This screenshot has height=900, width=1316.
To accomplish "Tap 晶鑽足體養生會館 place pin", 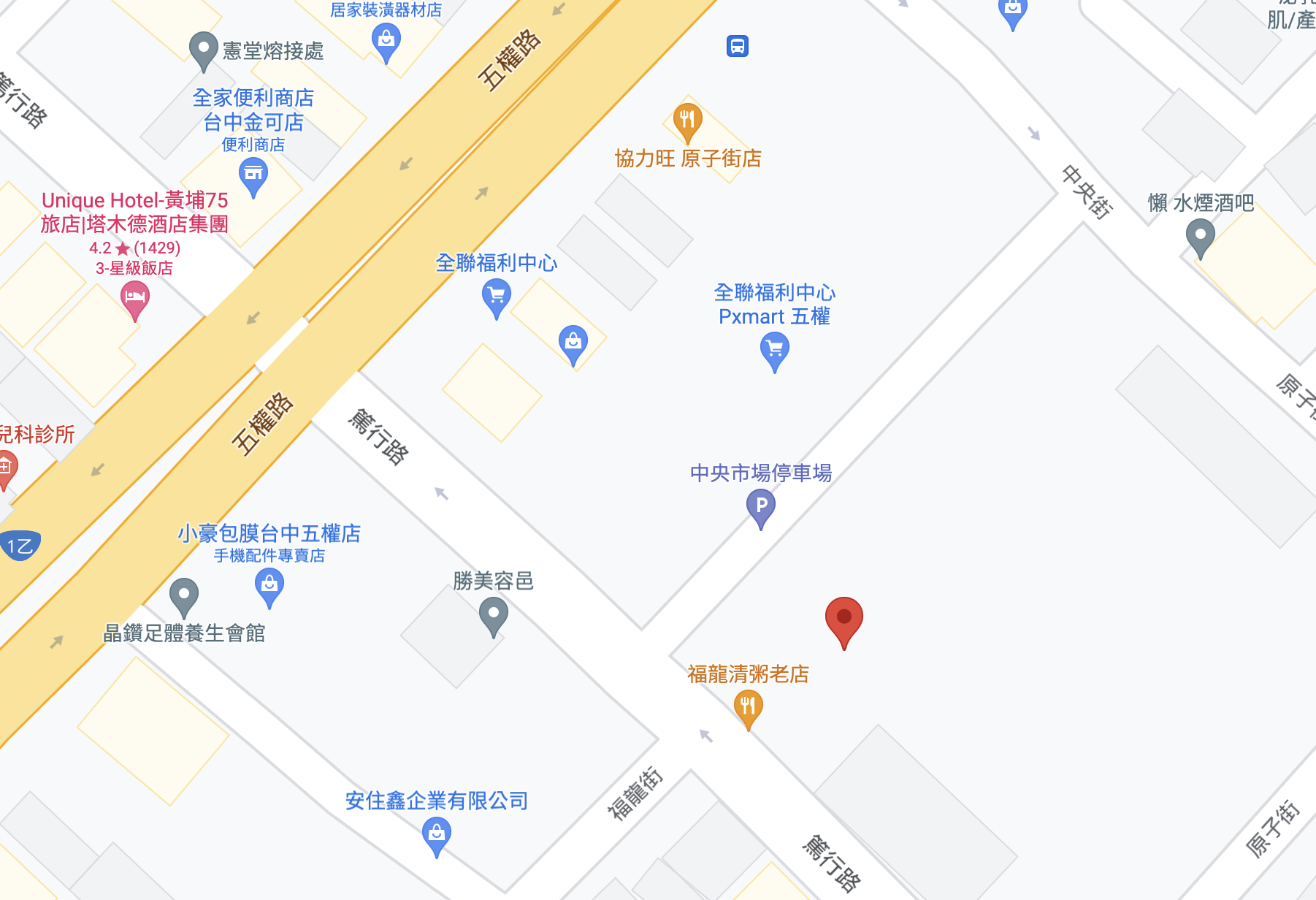I will click(184, 596).
